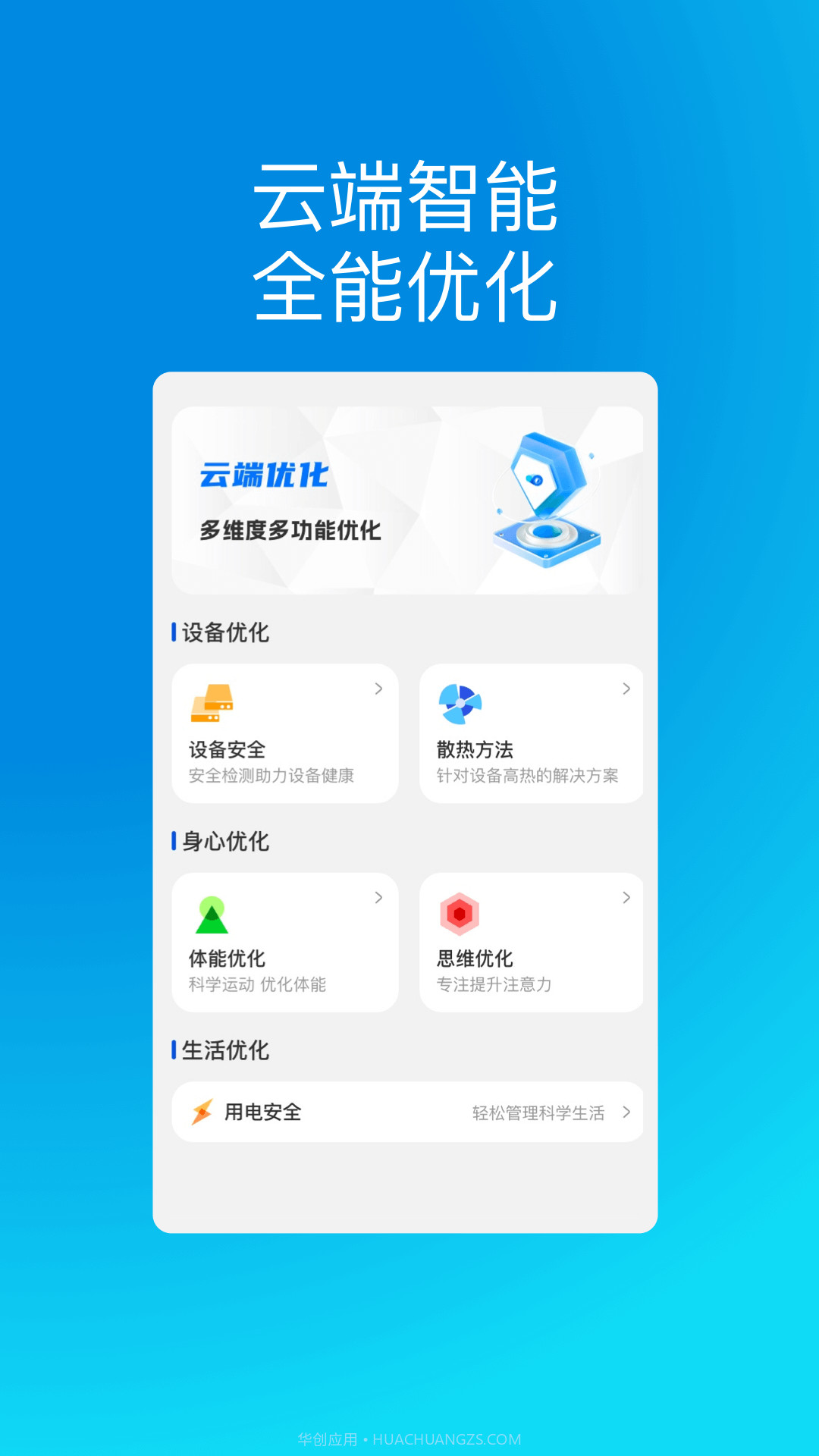
Task: Open 散热方法 via its arrow
Action: click(626, 689)
